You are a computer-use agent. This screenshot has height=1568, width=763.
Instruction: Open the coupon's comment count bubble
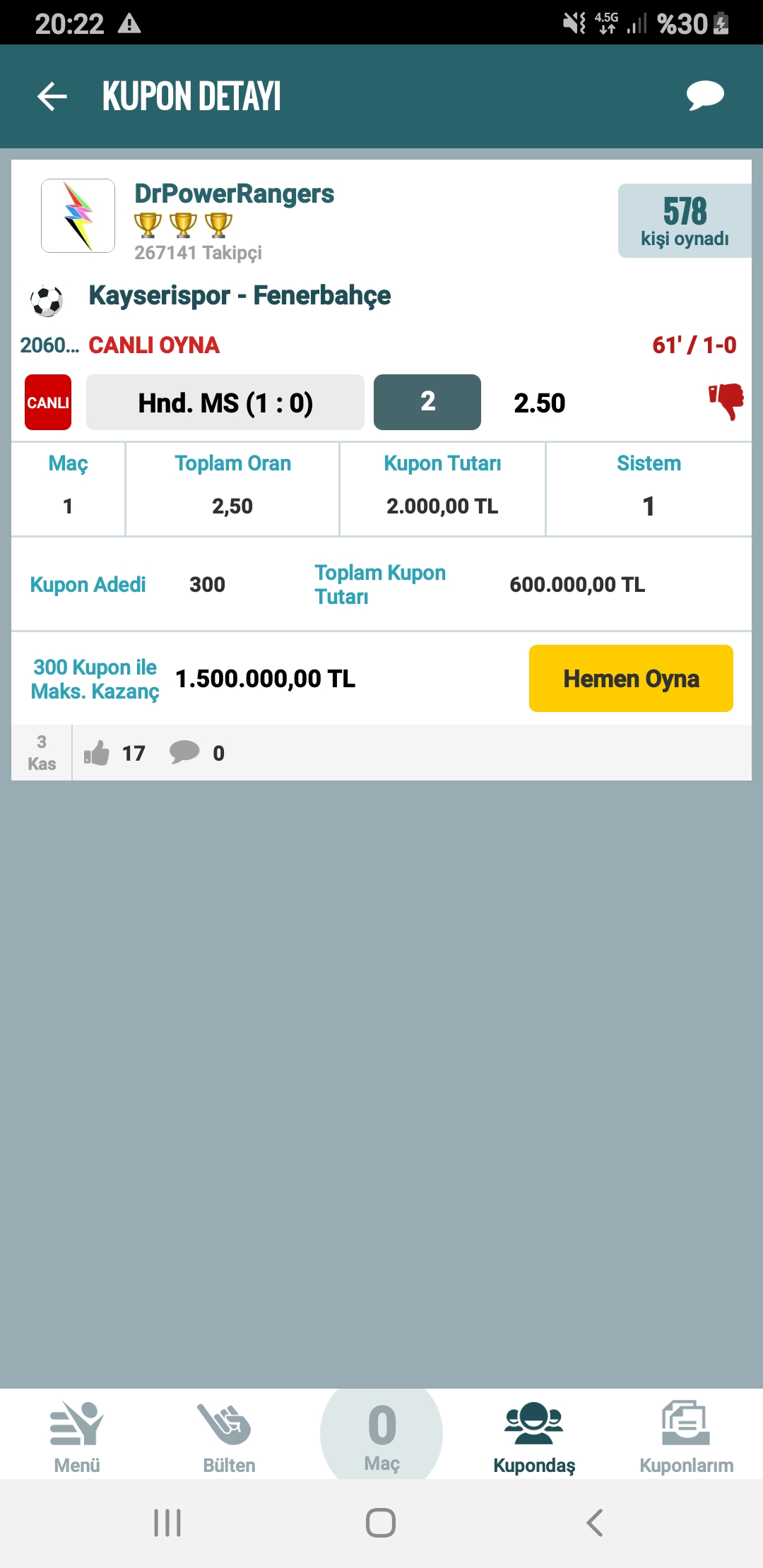(x=184, y=752)
